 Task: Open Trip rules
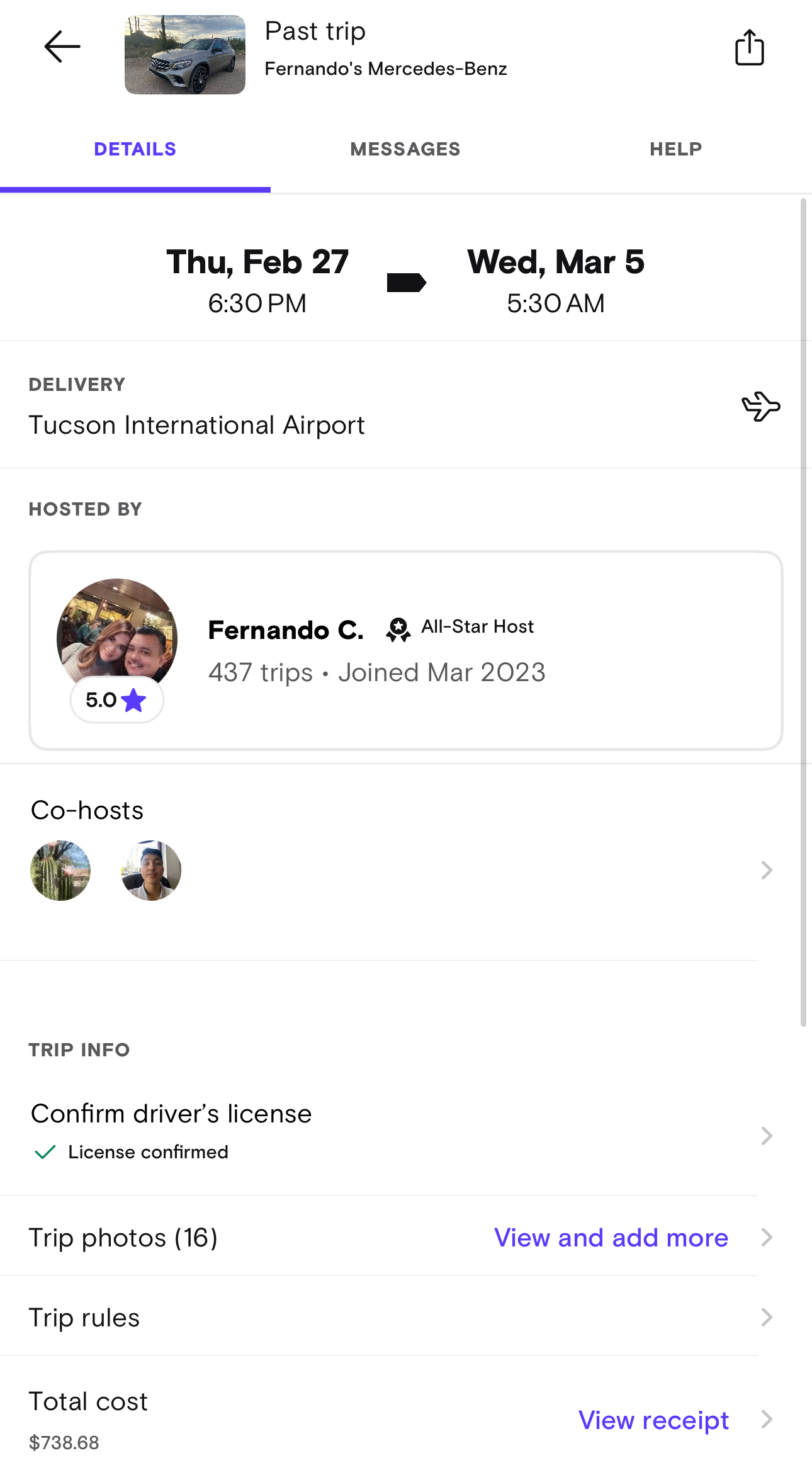coord(403,1317)
